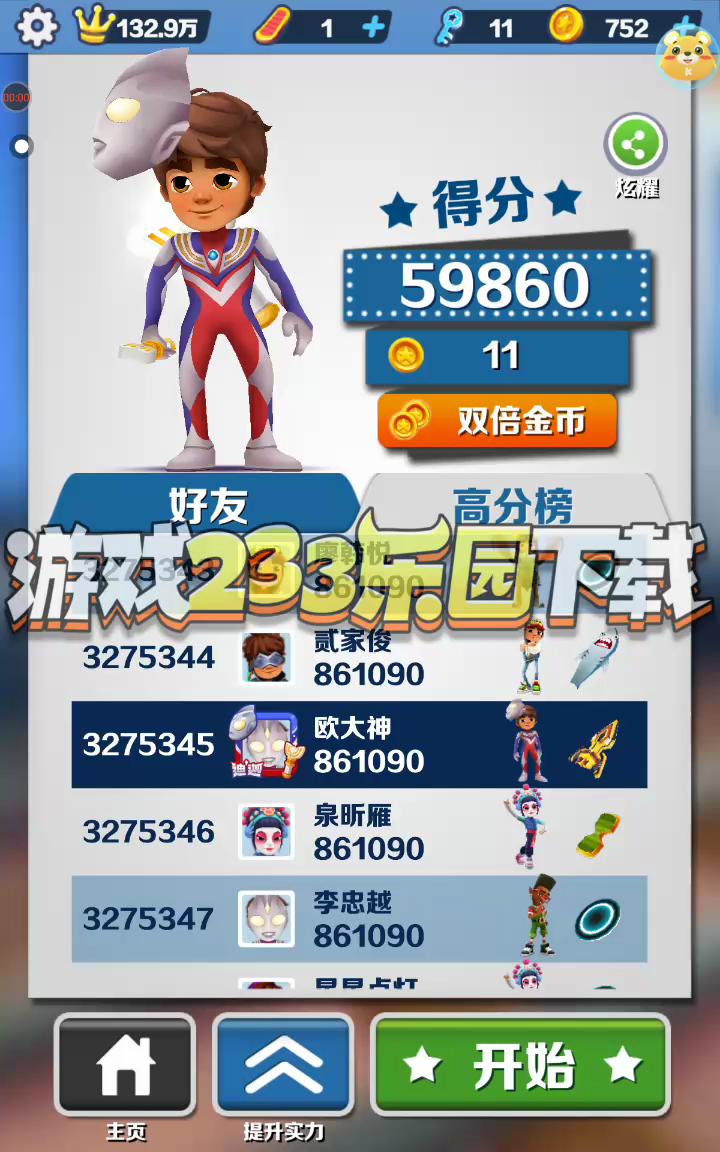The height and width of the screenshot is (1152, 720).
Task: Open 泉昕雁's leaderboard row
Action: pyautogui.click(x=359, y=832)
